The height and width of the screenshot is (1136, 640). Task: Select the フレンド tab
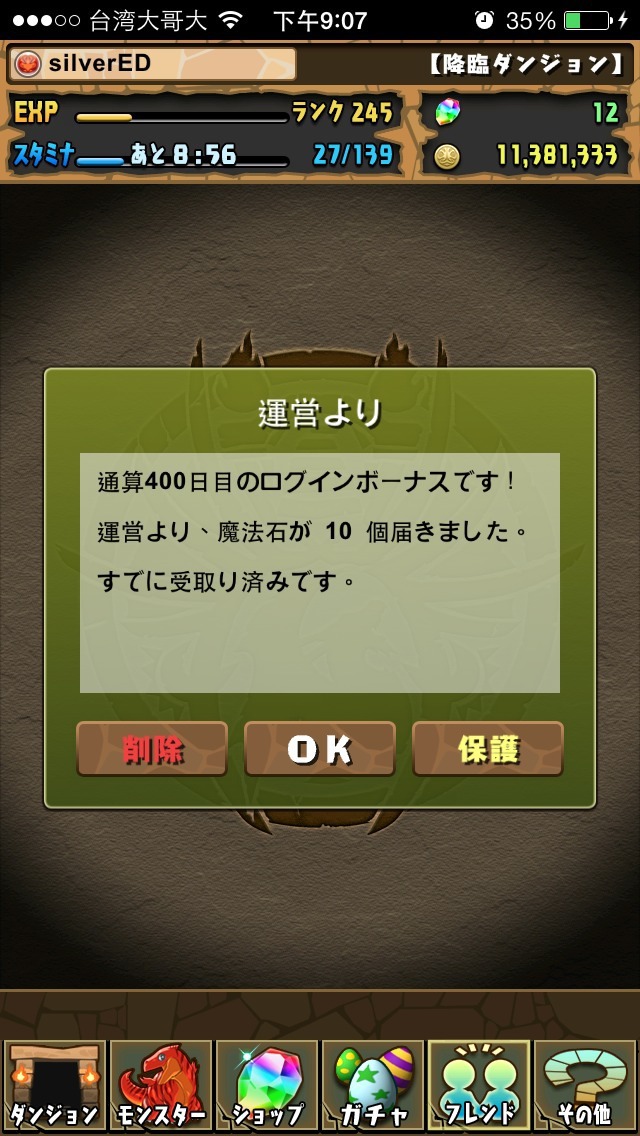coord(478,1087)
